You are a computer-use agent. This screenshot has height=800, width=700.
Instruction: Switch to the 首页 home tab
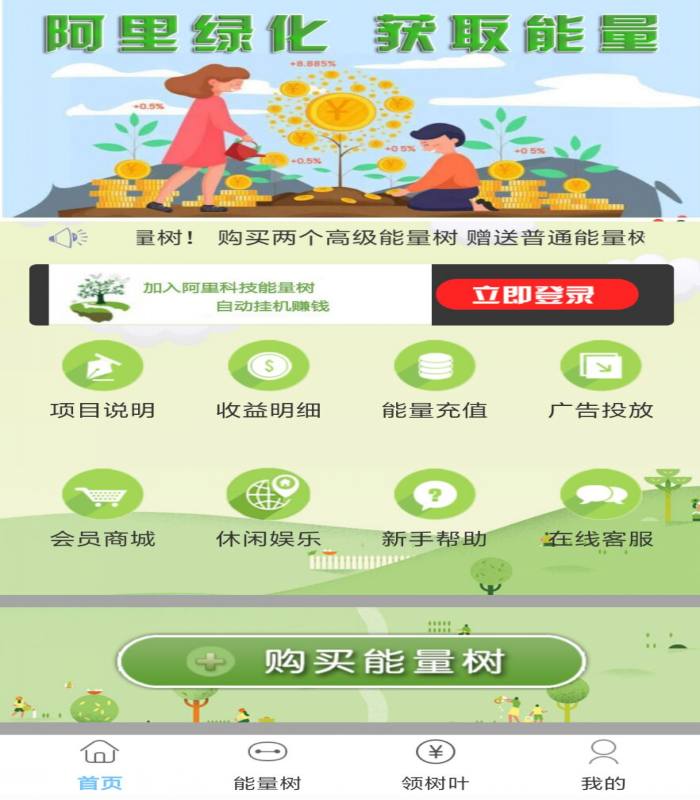pyautogui.click(x=99, y=765)
